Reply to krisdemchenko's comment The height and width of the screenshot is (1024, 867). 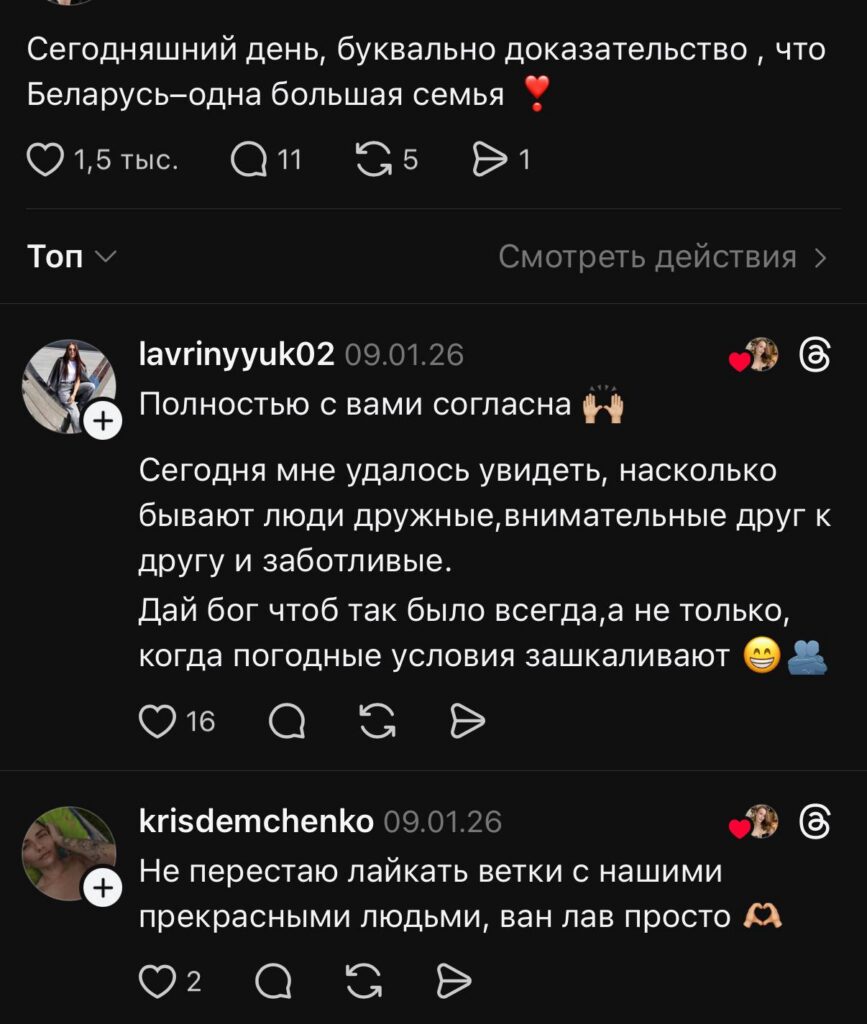click(273, 983)
